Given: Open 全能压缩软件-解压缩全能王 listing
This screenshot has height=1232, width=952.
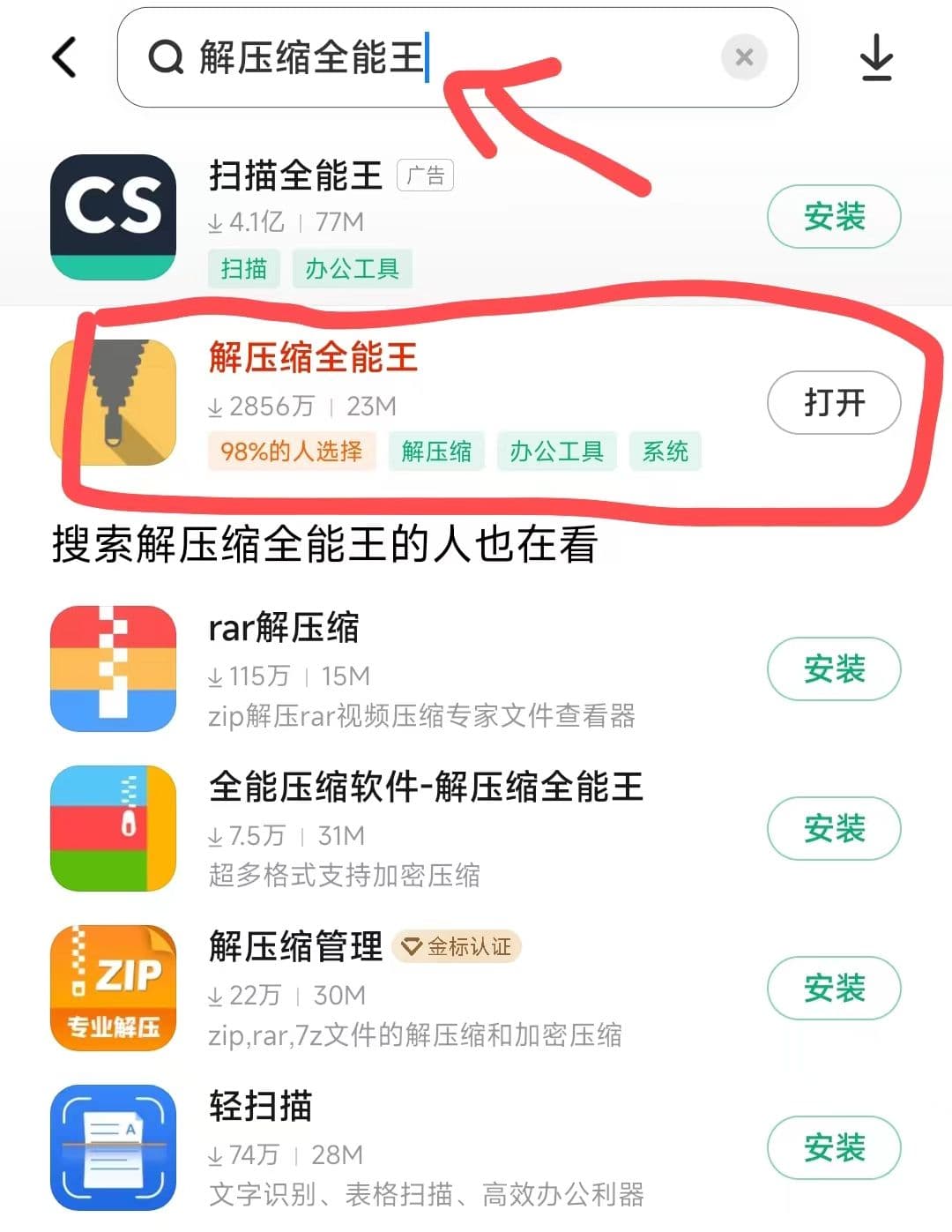Looking at the screenshot, I should 426,787.
